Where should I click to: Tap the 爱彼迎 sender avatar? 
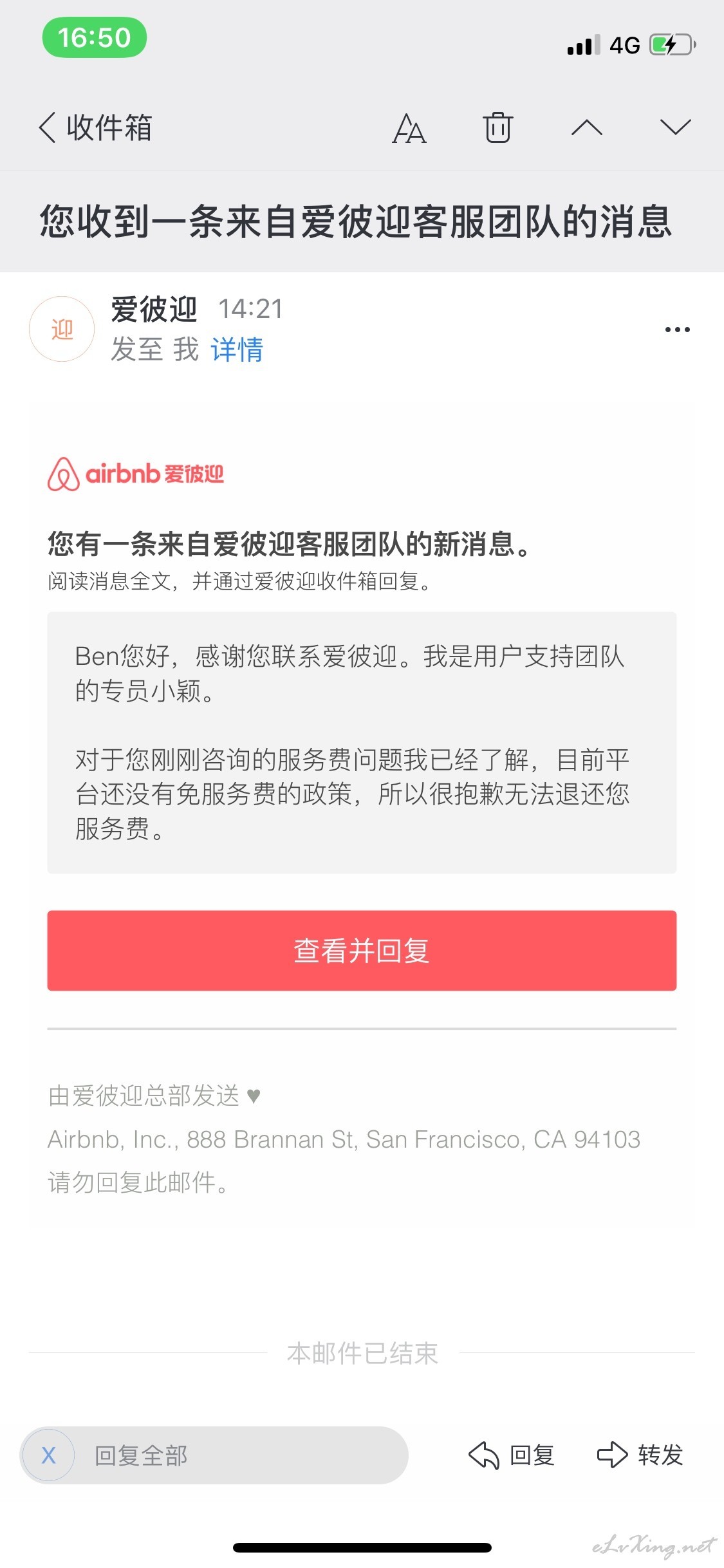(x=62, y=329)
